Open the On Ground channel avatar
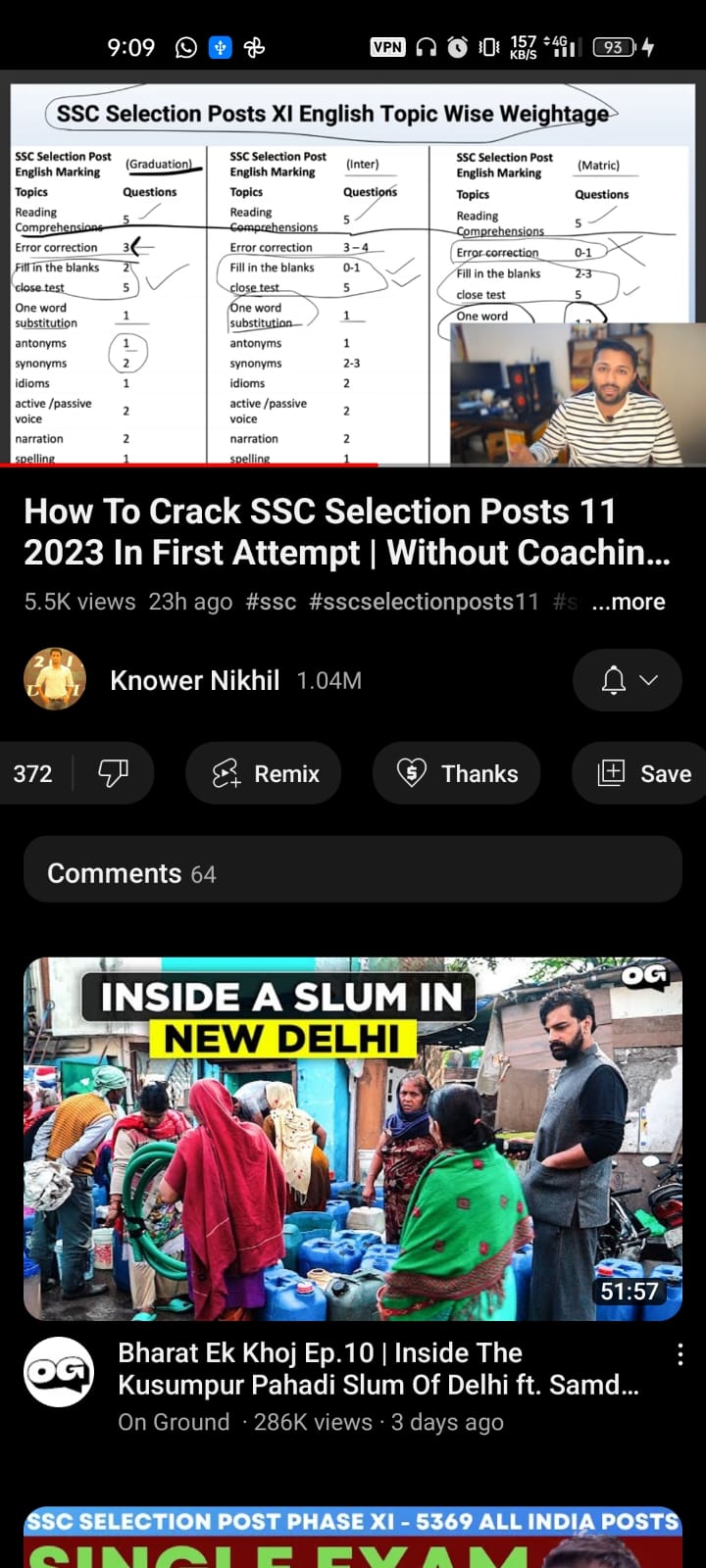This screenshot has height=1568, width=706. 59,1372
